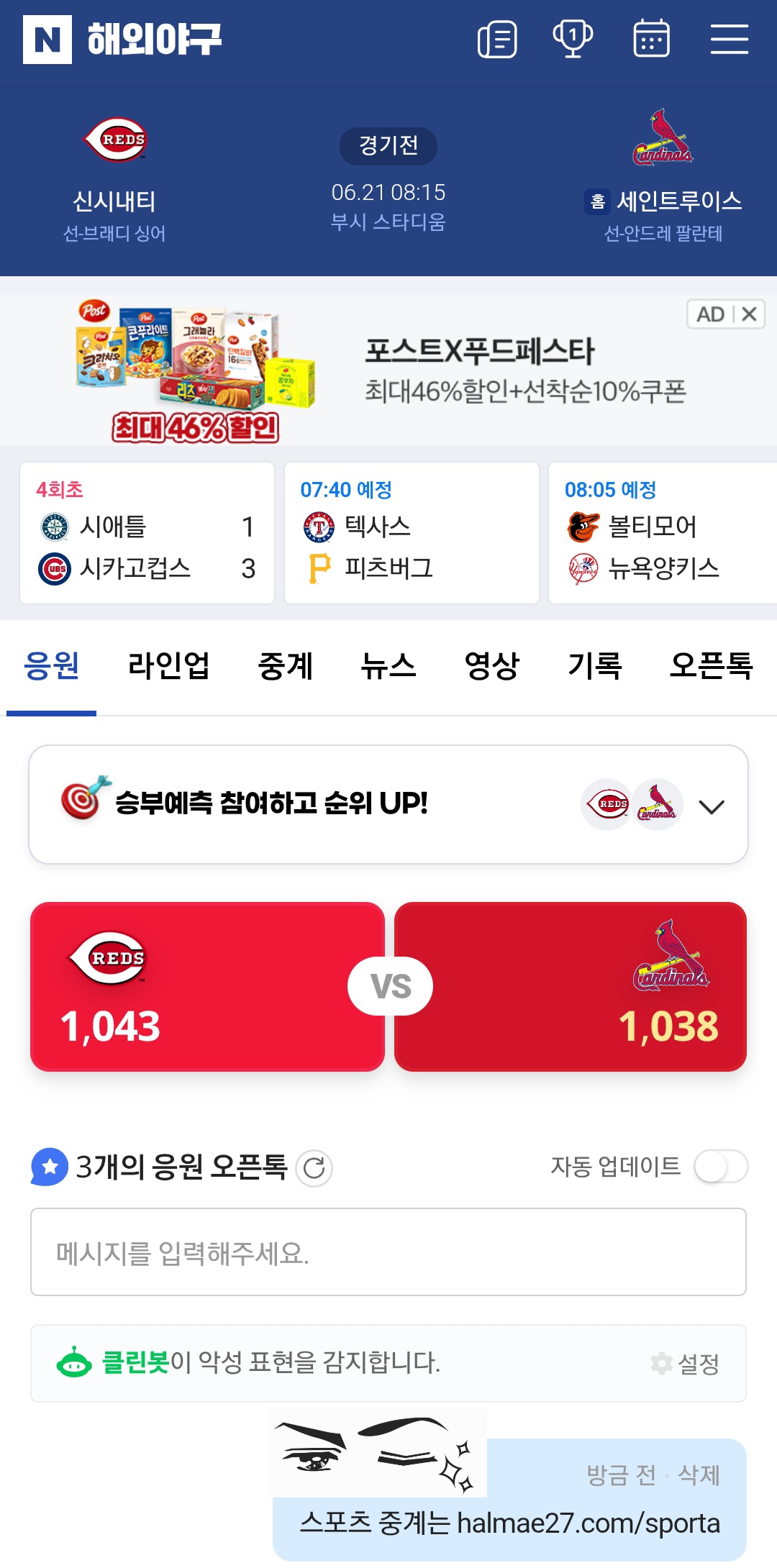This screenshot has width=777, height=1568.
Task: Open the news list icon in header
Action: coord(497,40)
